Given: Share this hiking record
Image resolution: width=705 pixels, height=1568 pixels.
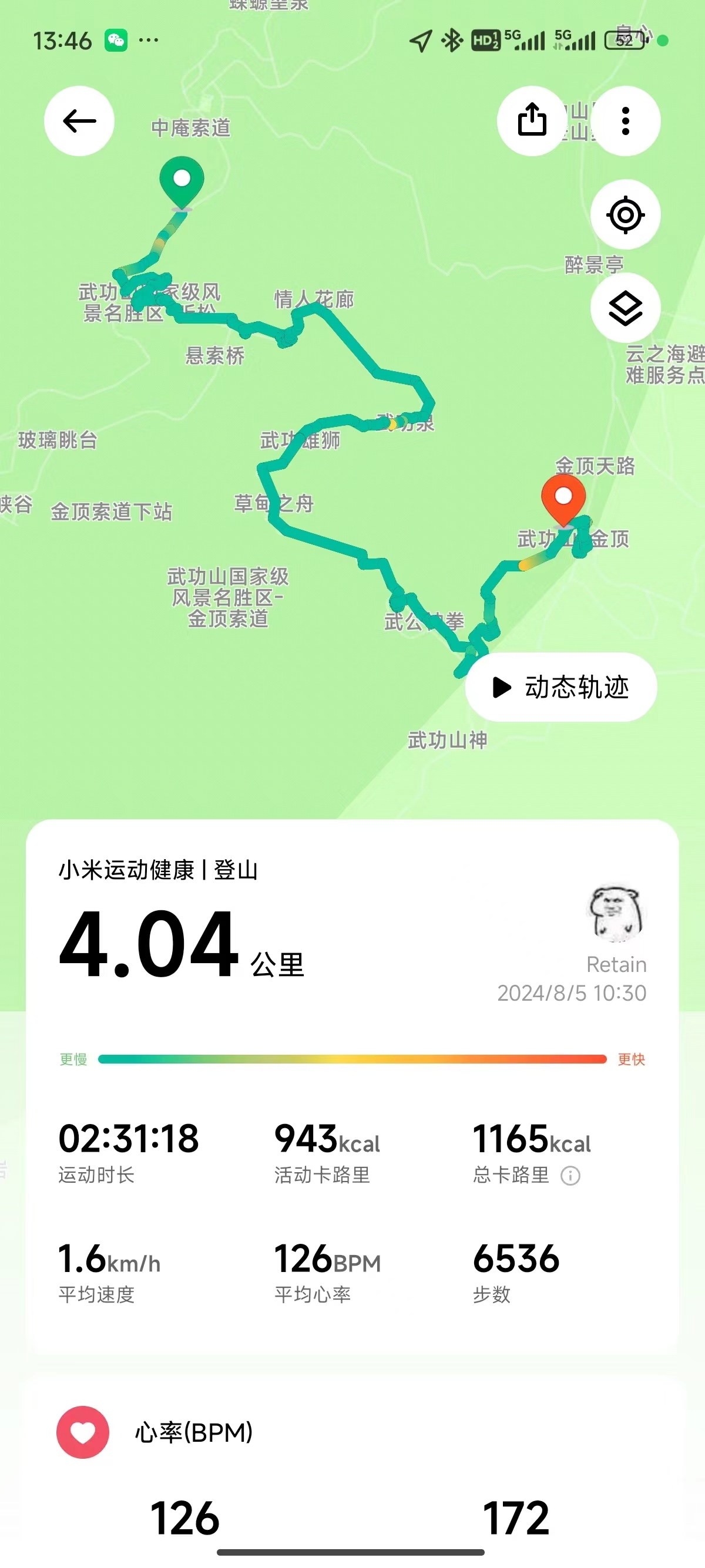Looking at the screenshot, I should 532,120.
